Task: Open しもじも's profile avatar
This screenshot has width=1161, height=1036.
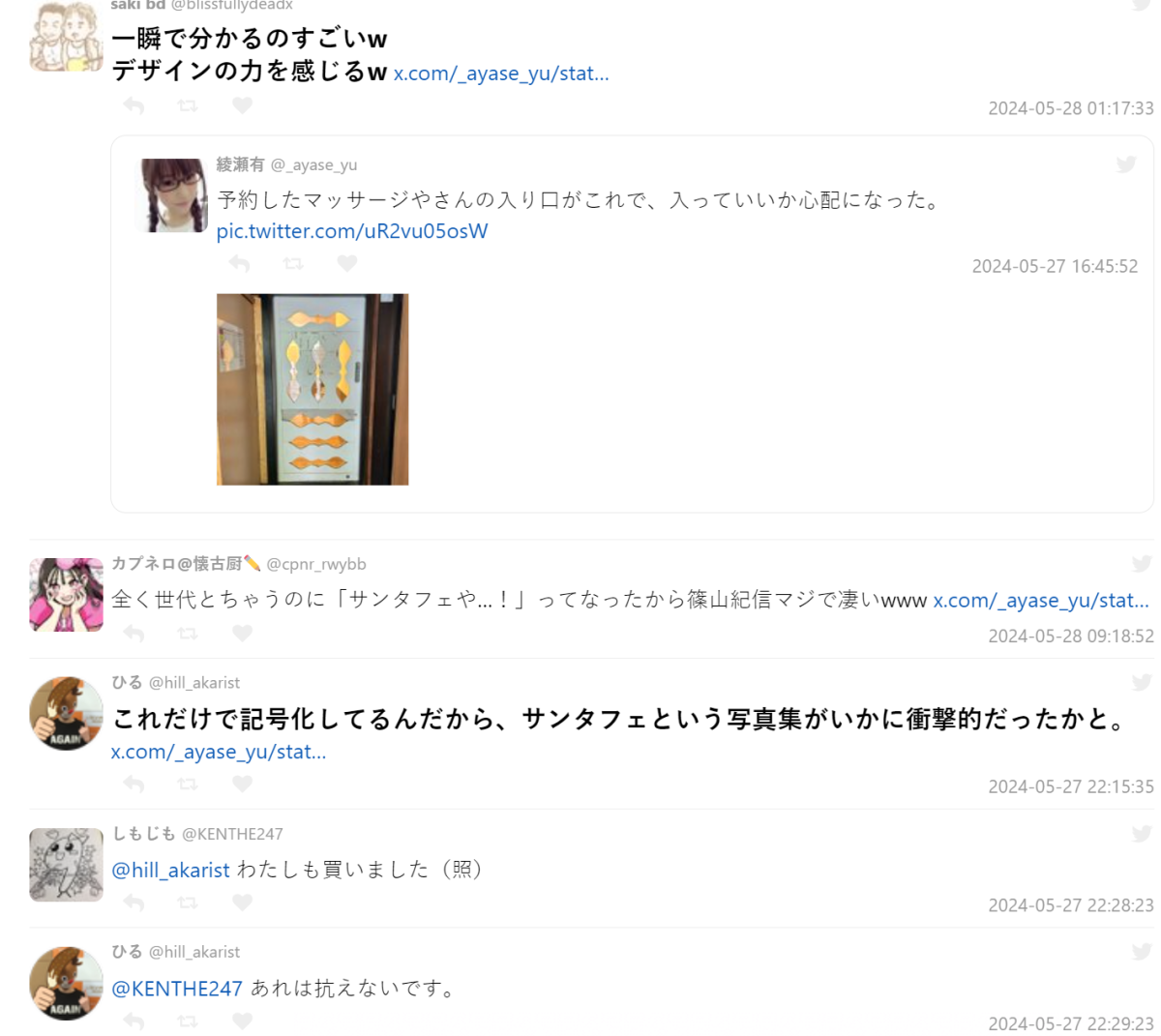Action: [66, 865]
